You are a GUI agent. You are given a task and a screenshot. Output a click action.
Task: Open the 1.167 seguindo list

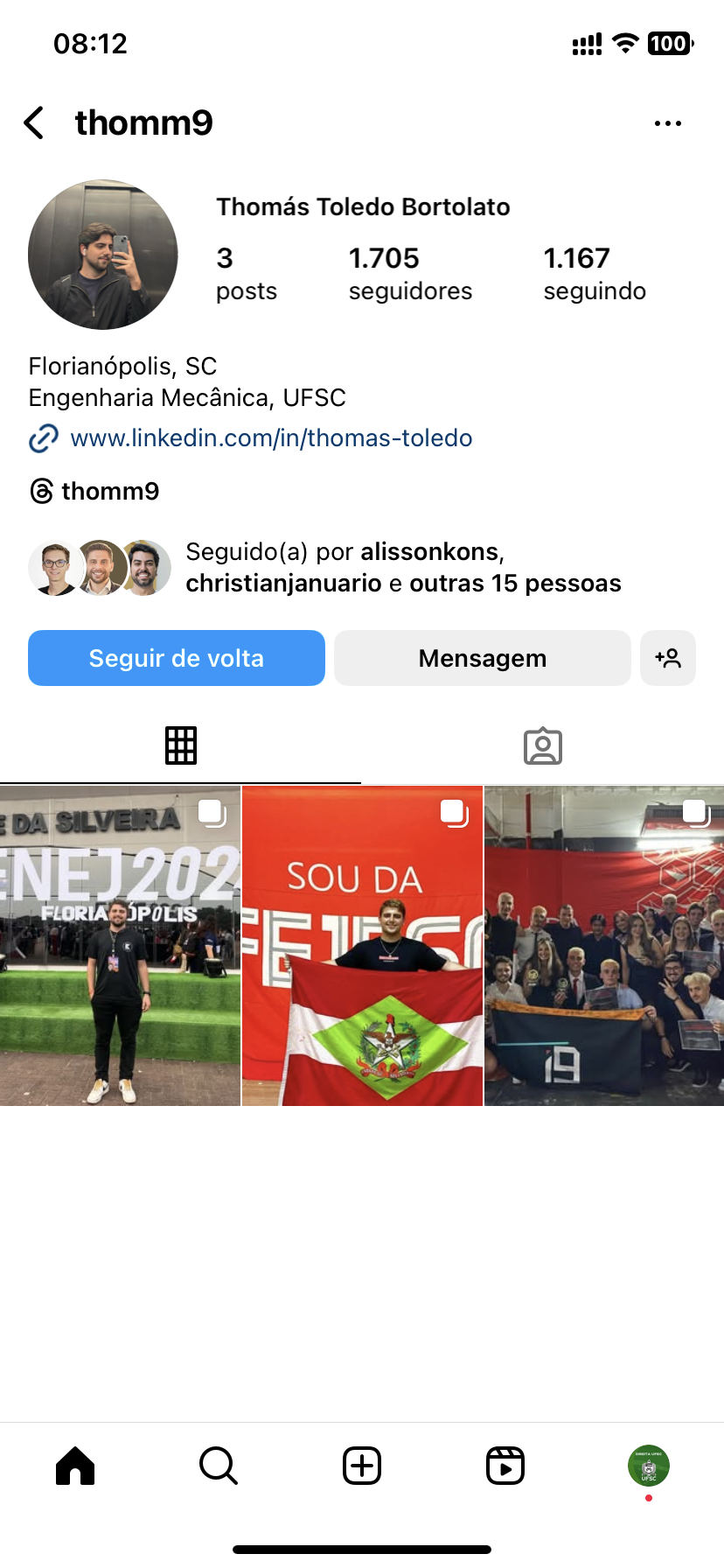(x=595, y=273)
